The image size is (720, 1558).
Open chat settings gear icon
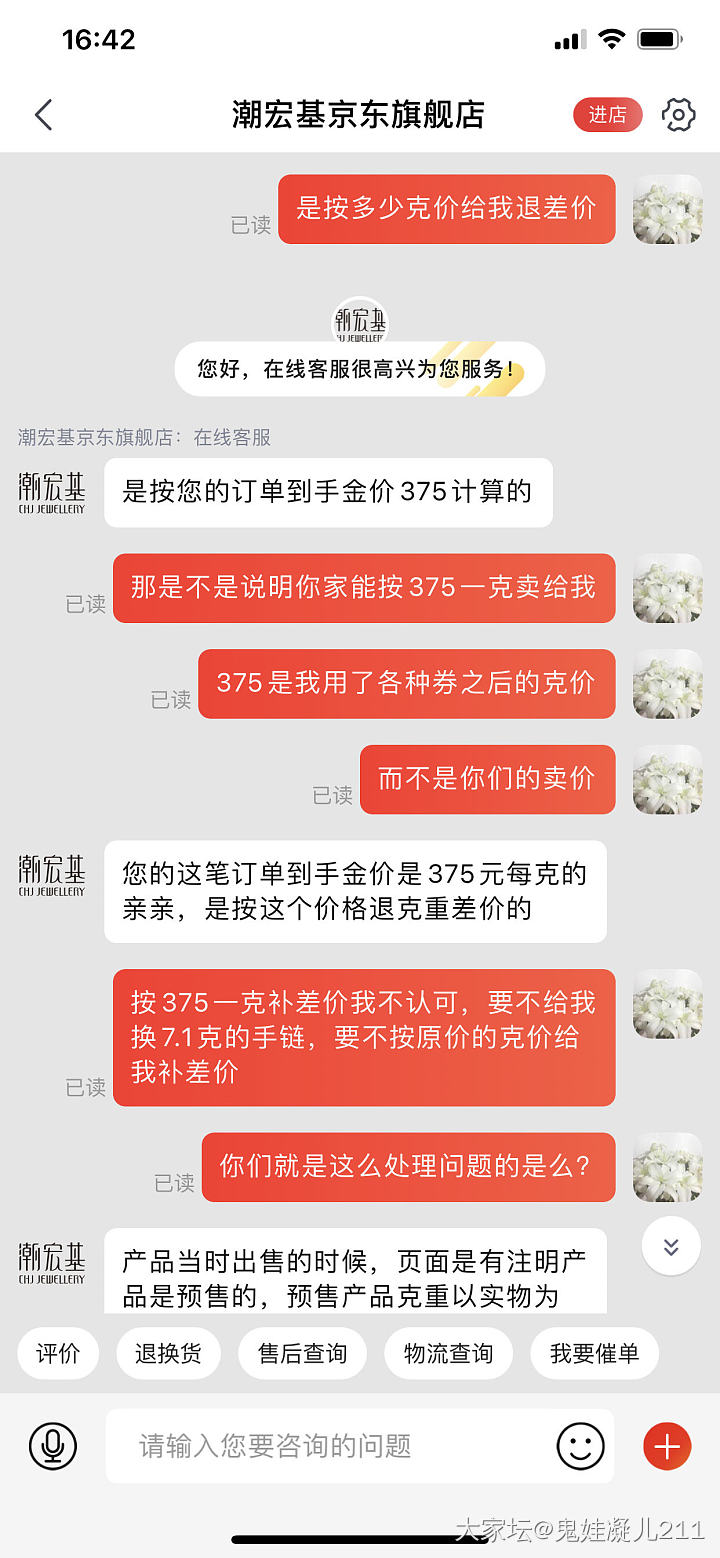pyautogui.click(x=679, y=115)
